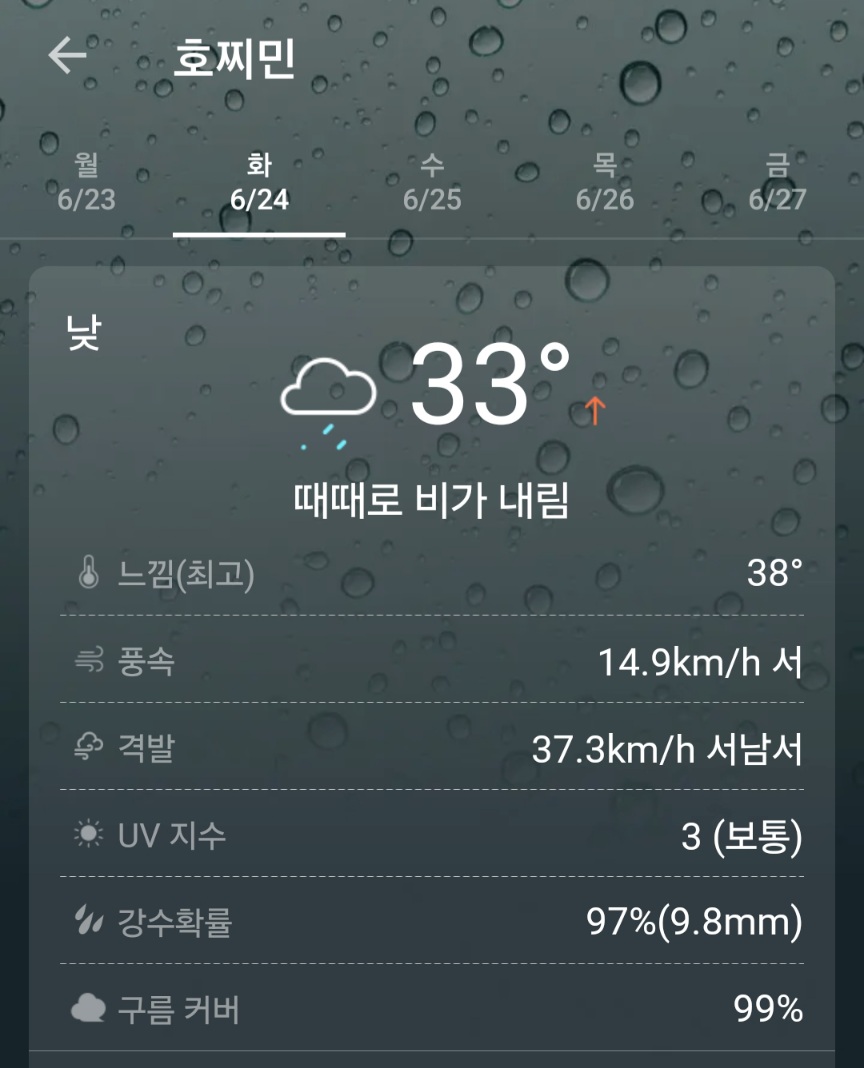The image size is (864, 1068).
Task: Go back using the arrow icon
Action: click(x=68, y=56)
